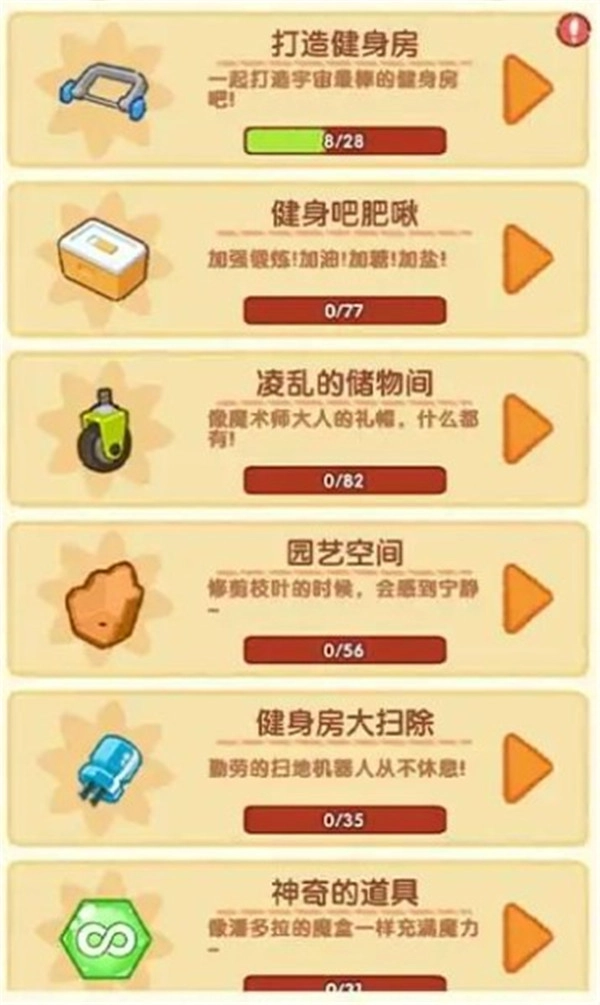Tap the arrow for 健身房大扫除

[527, 768]
